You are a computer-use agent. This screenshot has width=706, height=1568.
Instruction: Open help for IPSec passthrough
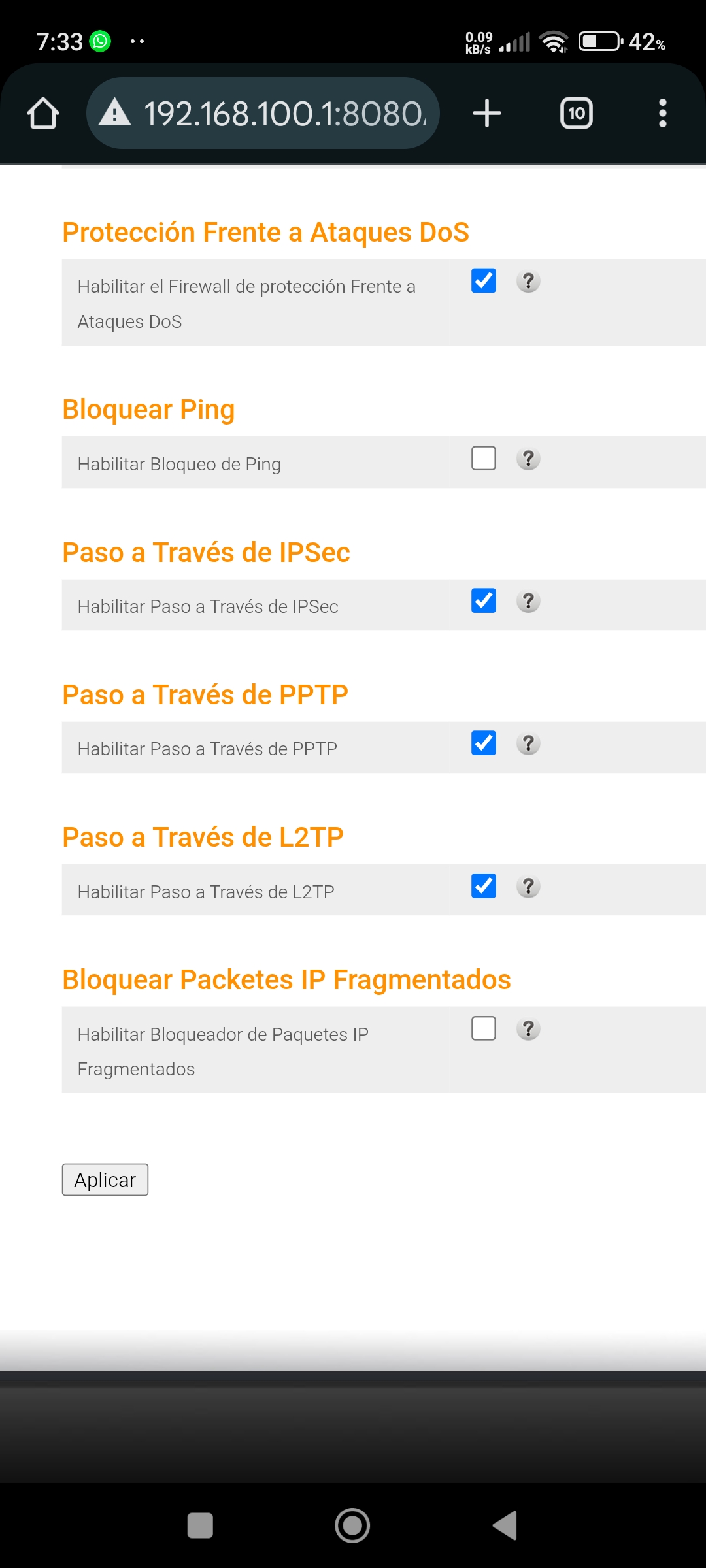[x=528, y=601]
